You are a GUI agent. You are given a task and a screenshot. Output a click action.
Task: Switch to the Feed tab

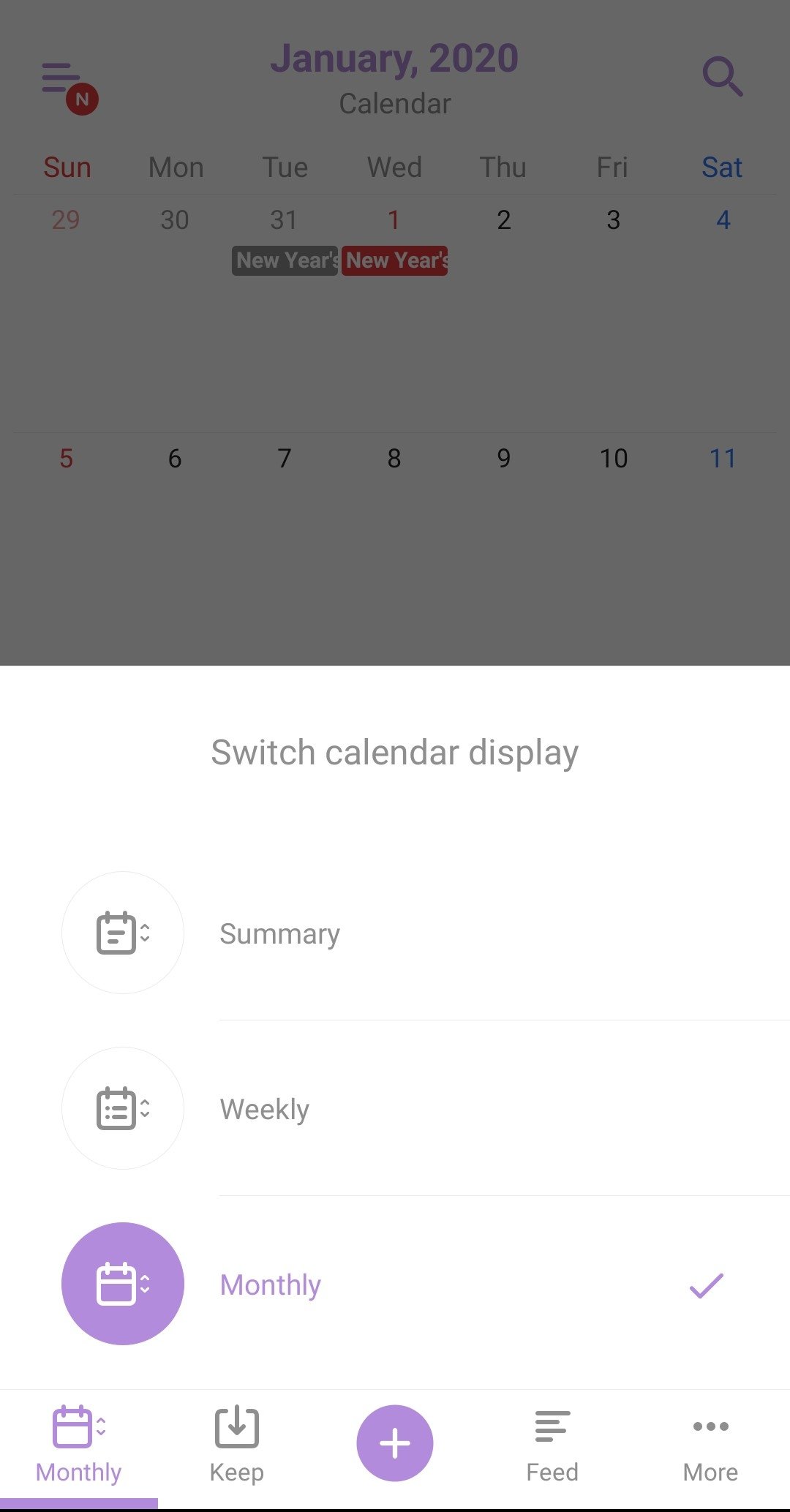point(552,1445)
